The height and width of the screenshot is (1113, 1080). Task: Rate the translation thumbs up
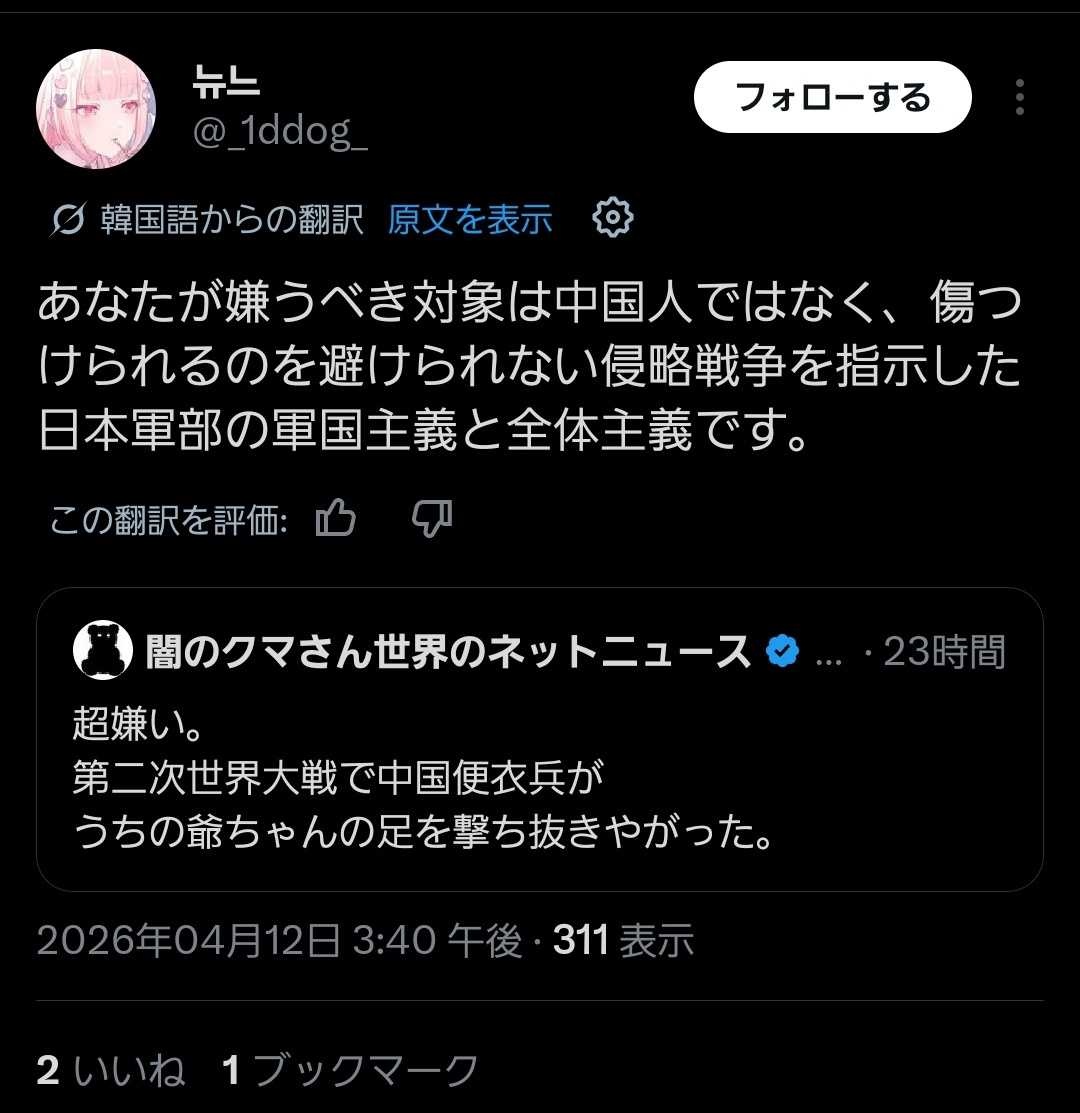336,518
